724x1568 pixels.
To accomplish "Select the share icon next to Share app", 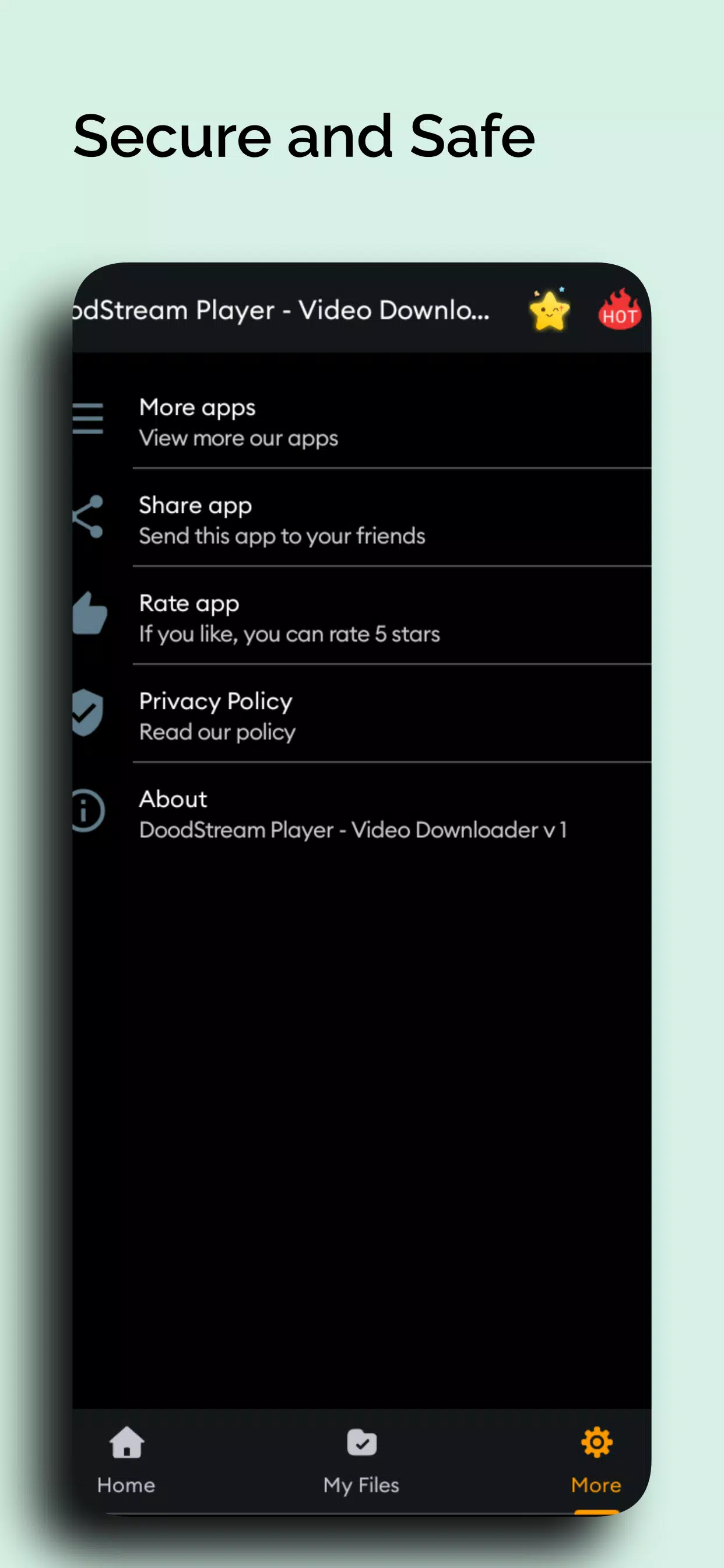I will pyautogui.click(x=87, y=517).
